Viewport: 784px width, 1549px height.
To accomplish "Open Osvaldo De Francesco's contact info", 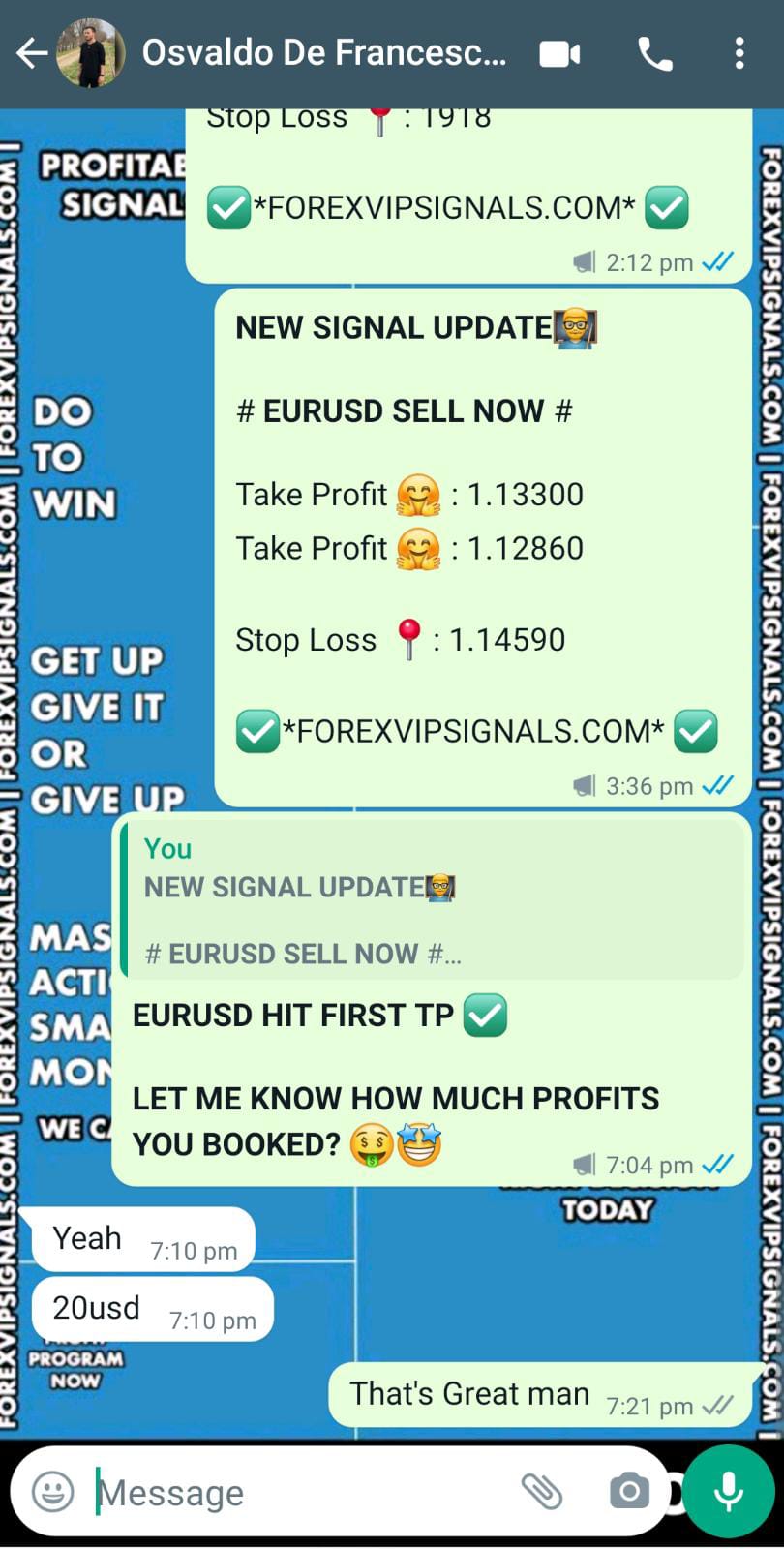I will point(323,53).
